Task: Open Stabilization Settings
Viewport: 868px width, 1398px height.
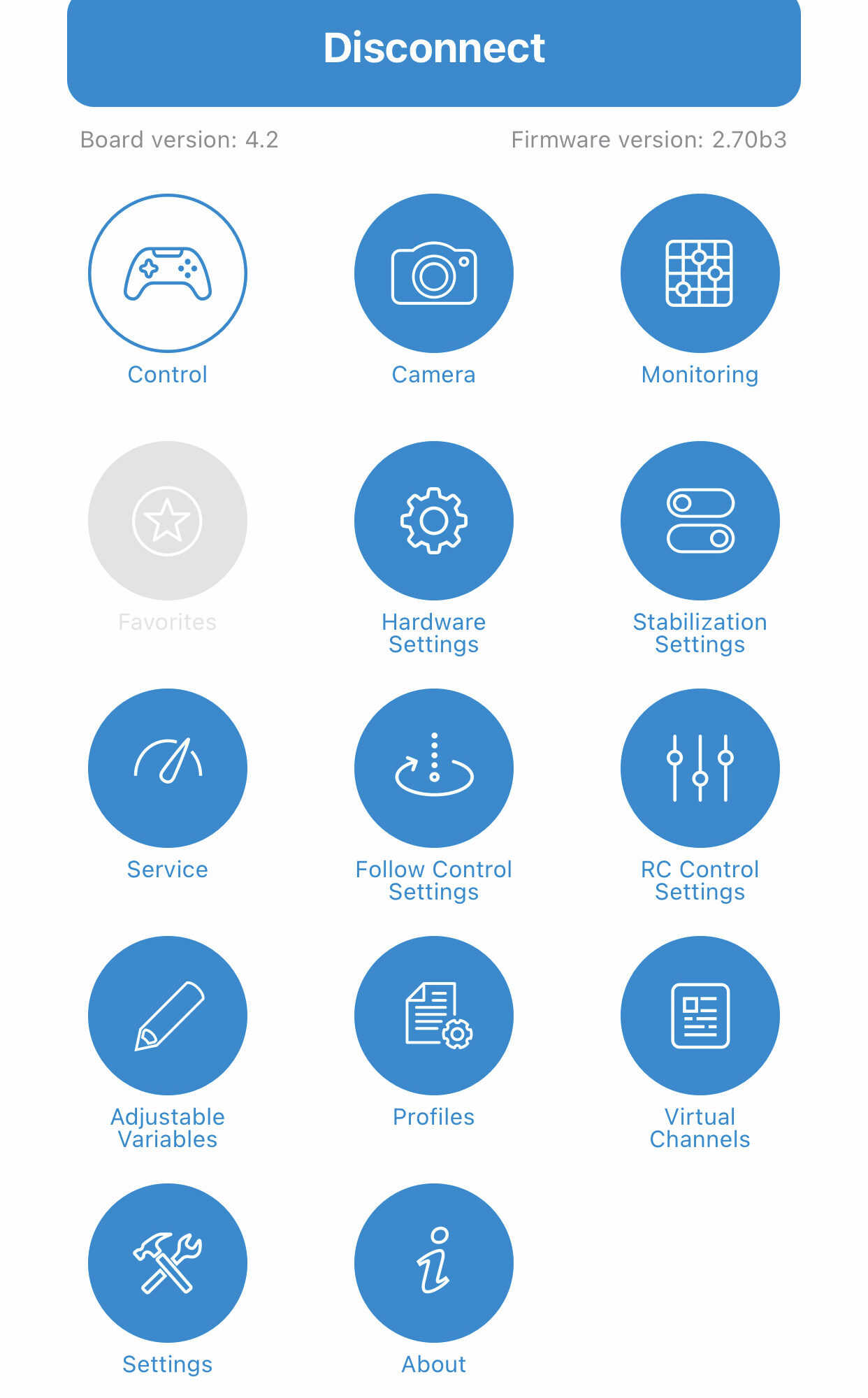Action: pos(700,521)
